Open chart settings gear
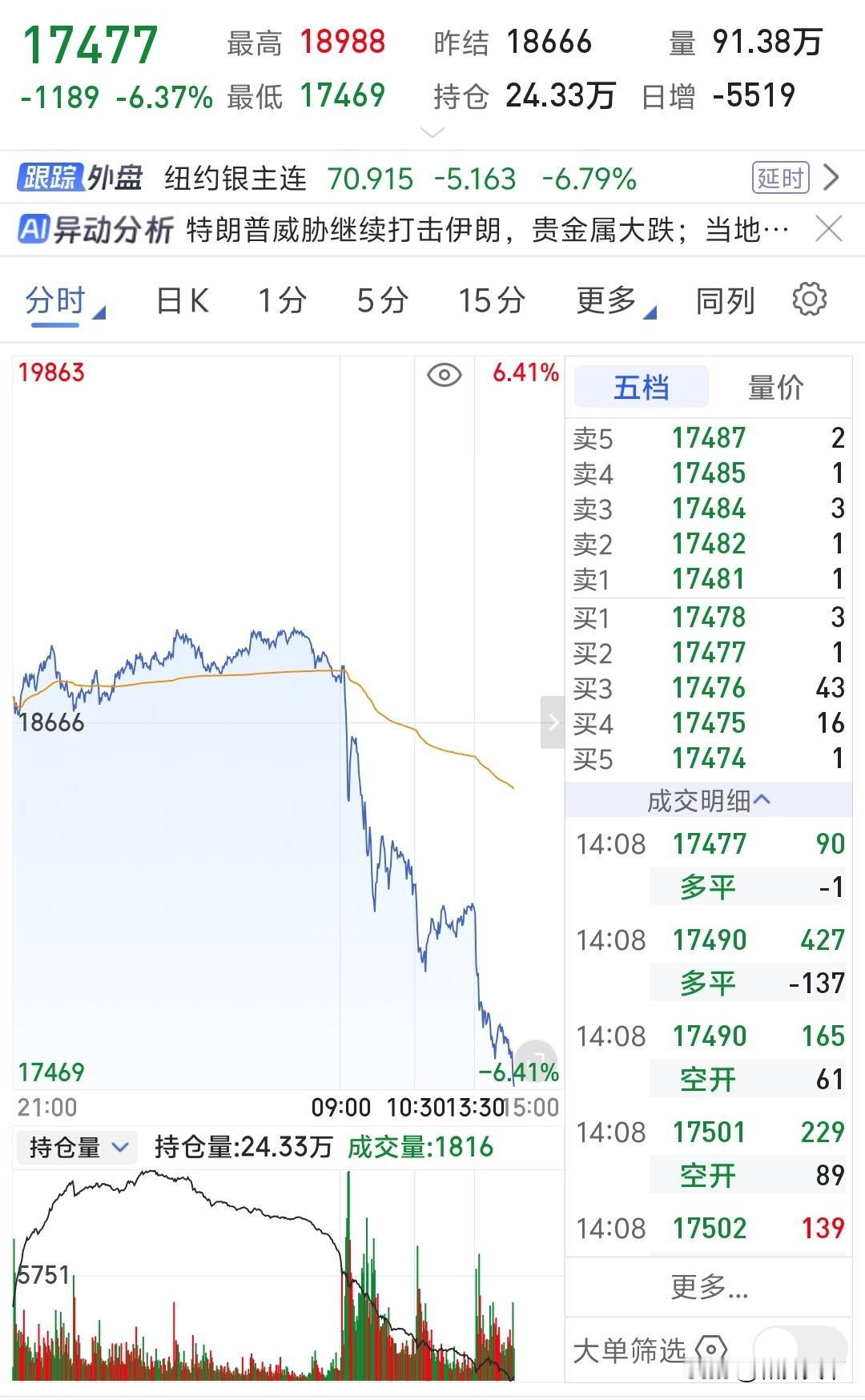The width and height of the screenshot is (865, 1400). 809,300
